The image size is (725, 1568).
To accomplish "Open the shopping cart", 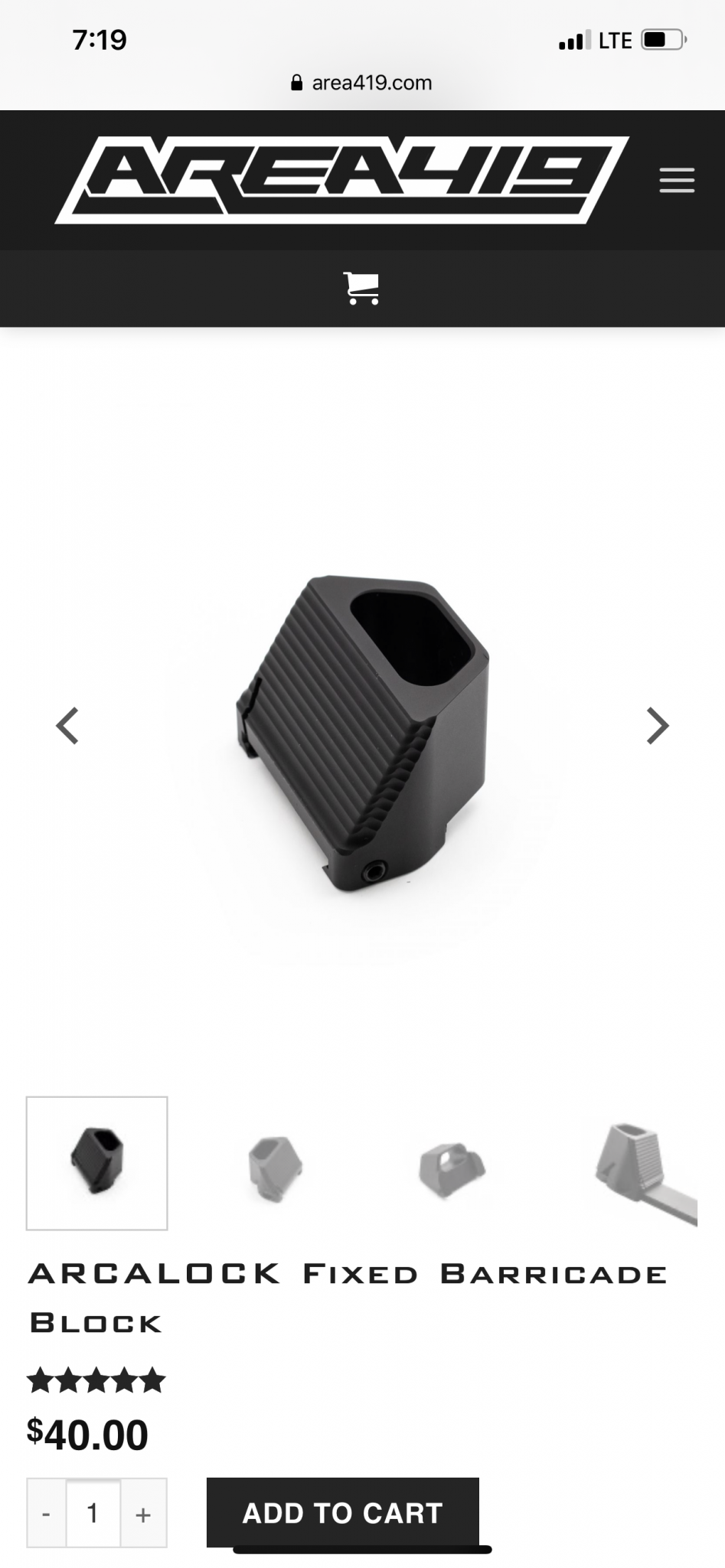I will (x=361, y=289).
